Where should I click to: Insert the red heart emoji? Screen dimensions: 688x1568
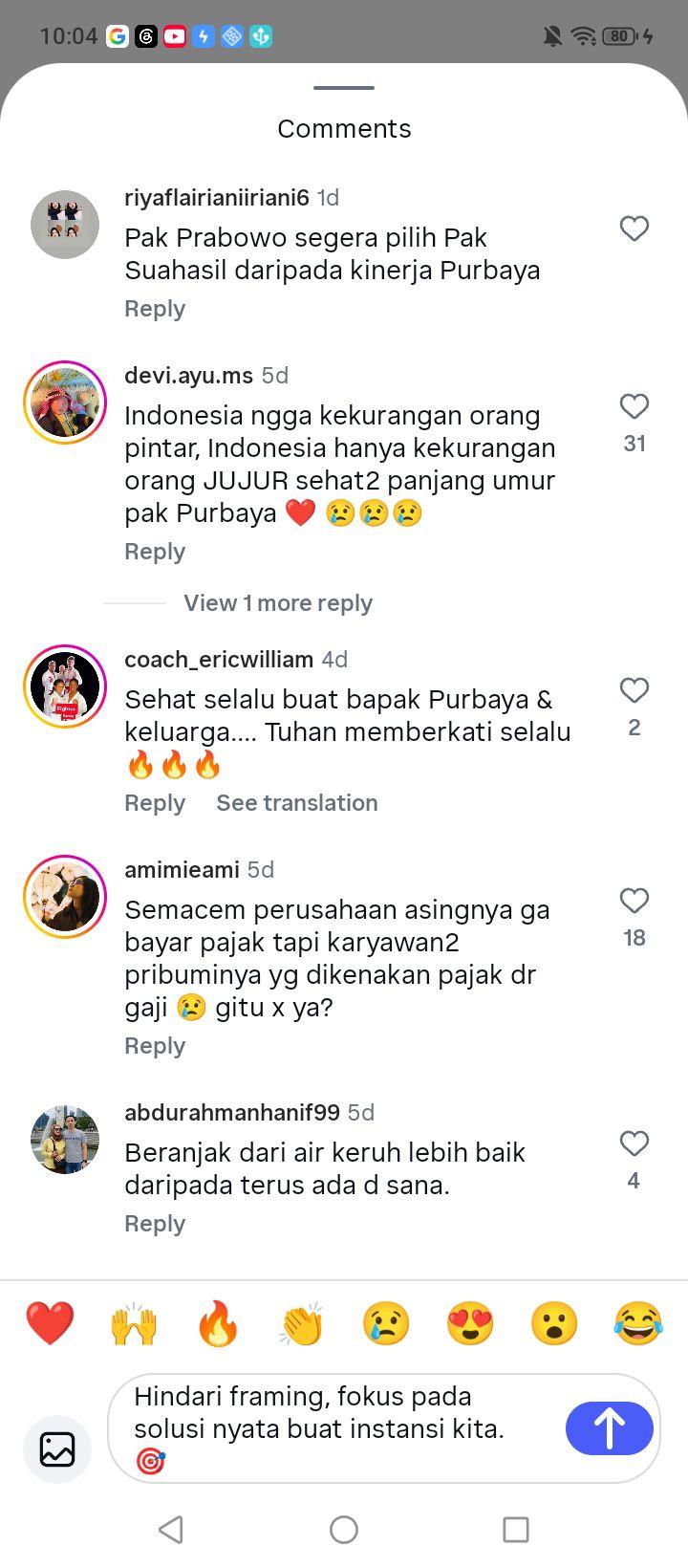[x=50, y=1324]
